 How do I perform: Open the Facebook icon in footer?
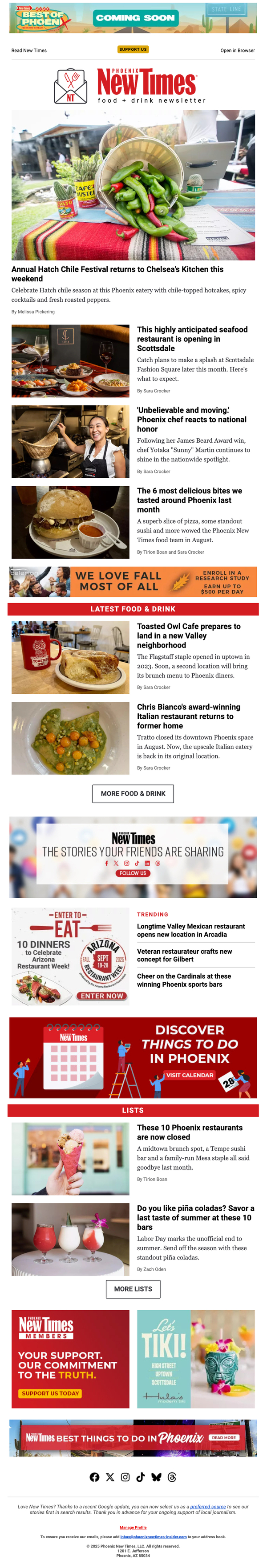[94, 1477]
